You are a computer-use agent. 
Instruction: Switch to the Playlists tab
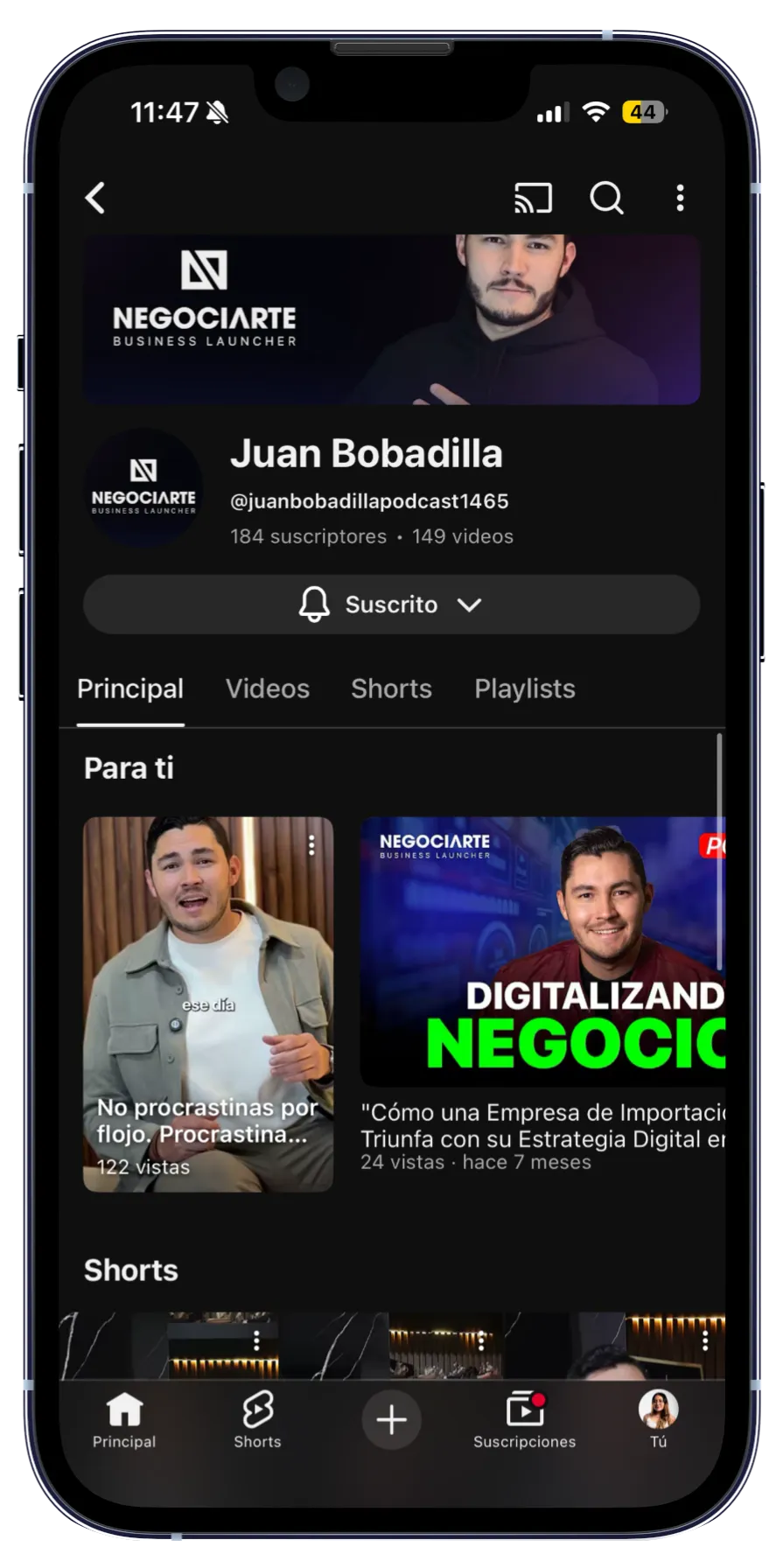coord(524,689)
